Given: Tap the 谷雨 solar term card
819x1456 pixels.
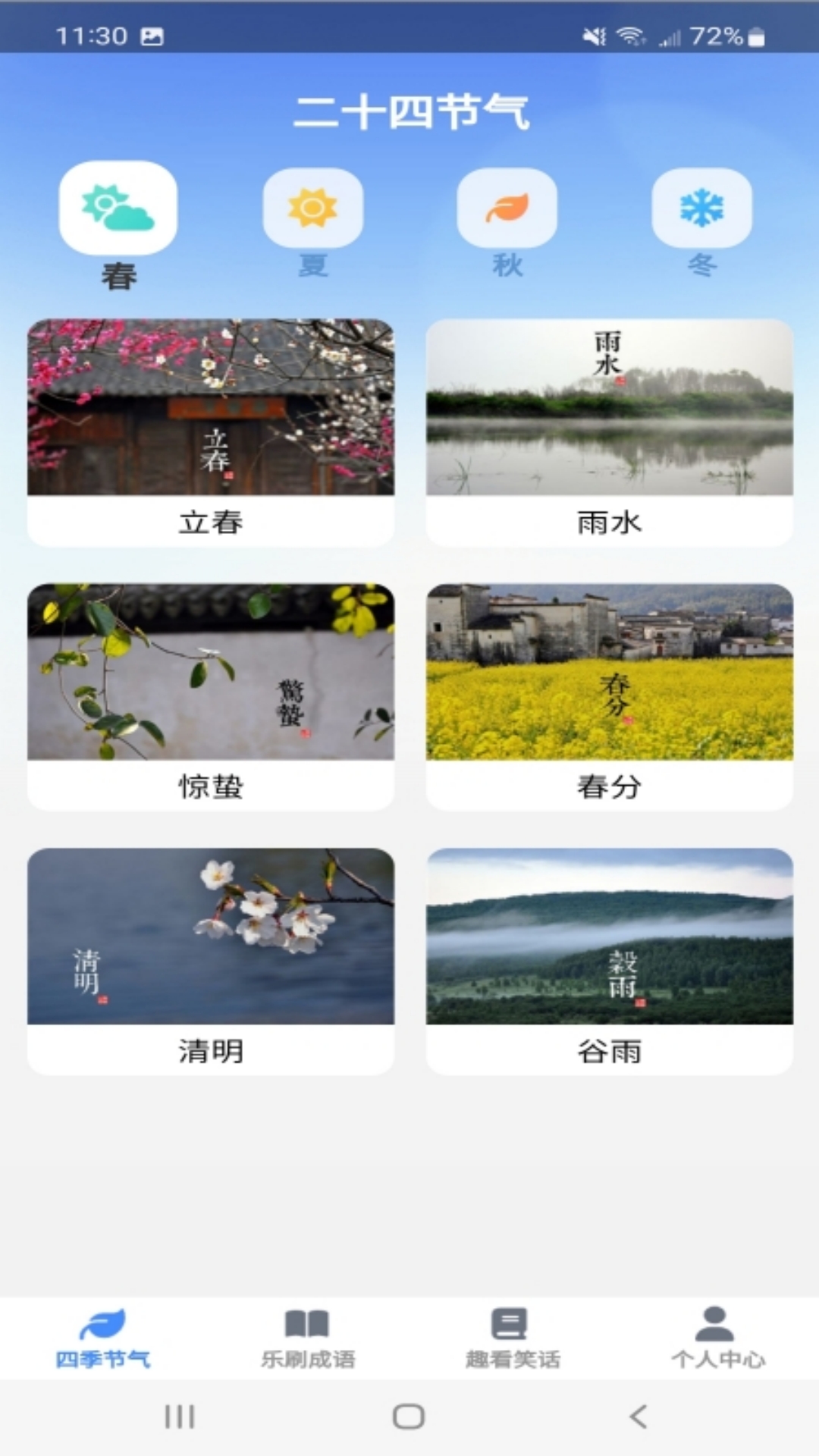Looking at the screenshot, I should 610,962.
